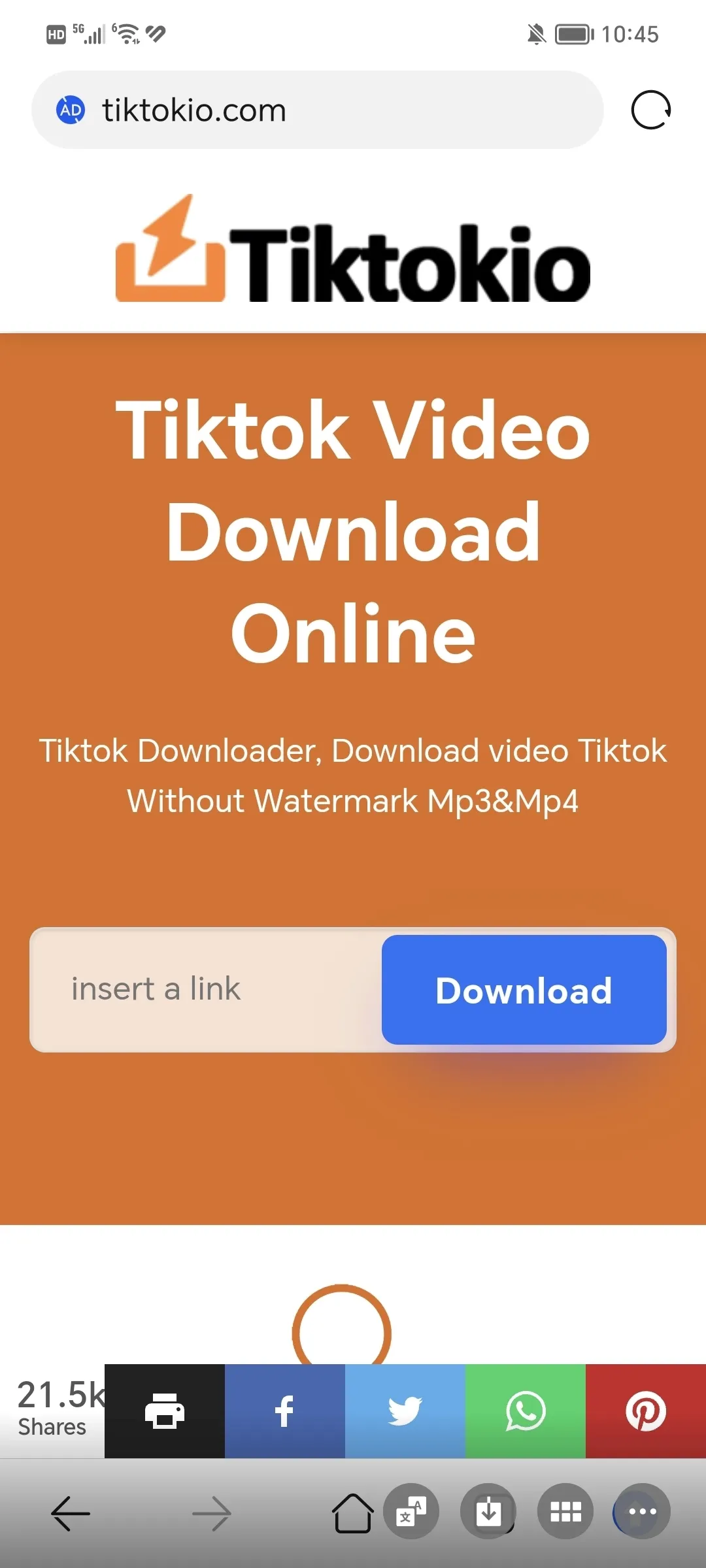The height and width of the screenshot is (1568, 706).
Task: Reload the page with the refresh icon
Action: [650, 110]
